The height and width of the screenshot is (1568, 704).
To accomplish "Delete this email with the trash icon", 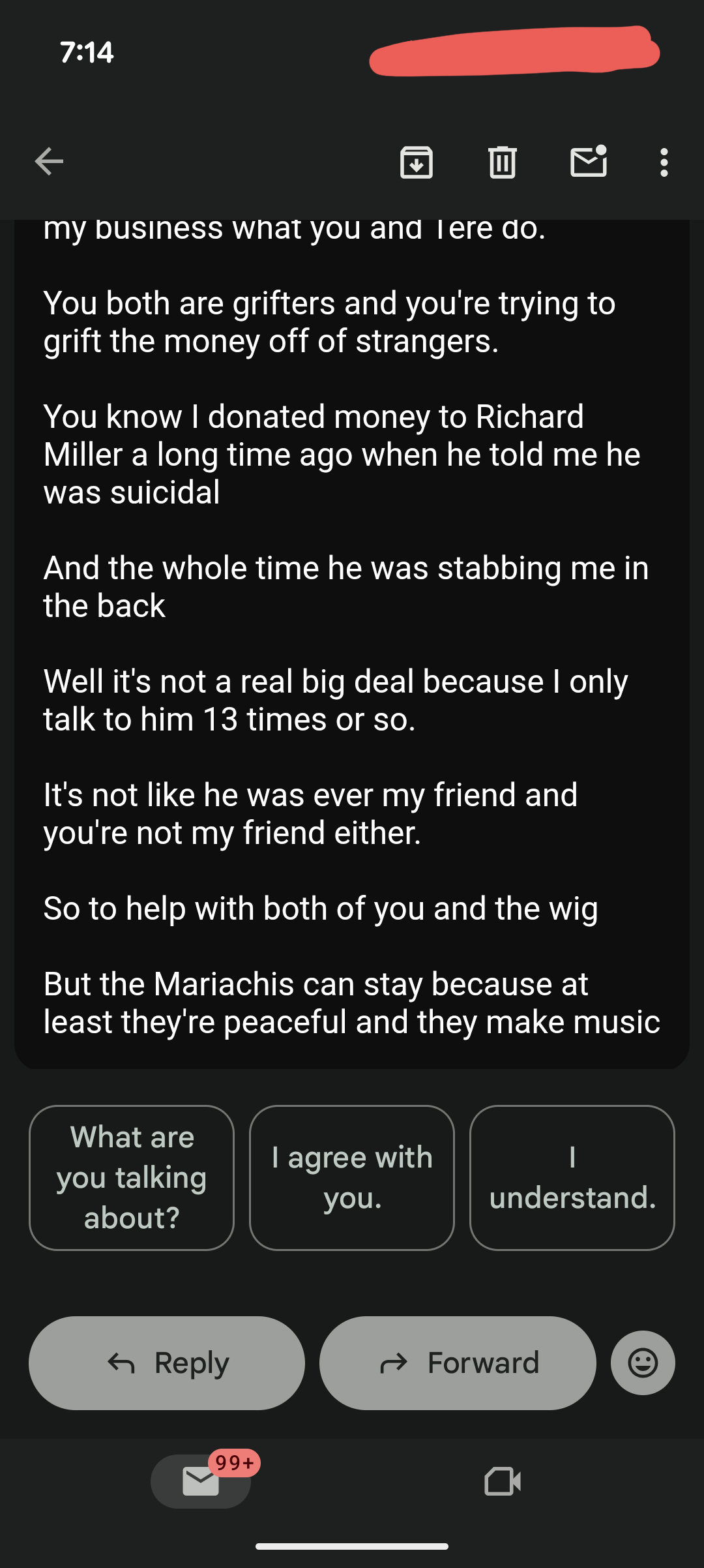I will pyautogui.click(x=502, y=162).
